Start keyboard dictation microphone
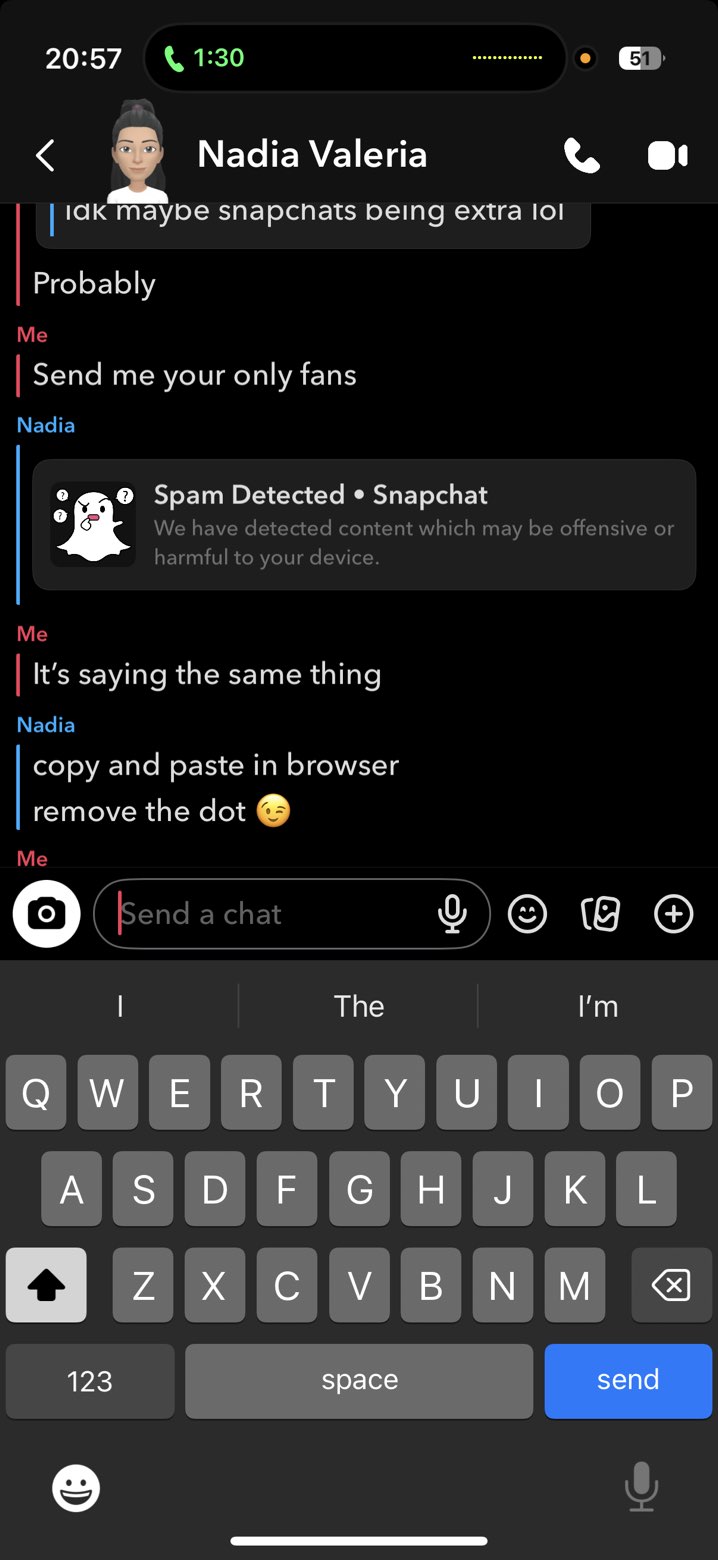 (x=641, y=1487)
